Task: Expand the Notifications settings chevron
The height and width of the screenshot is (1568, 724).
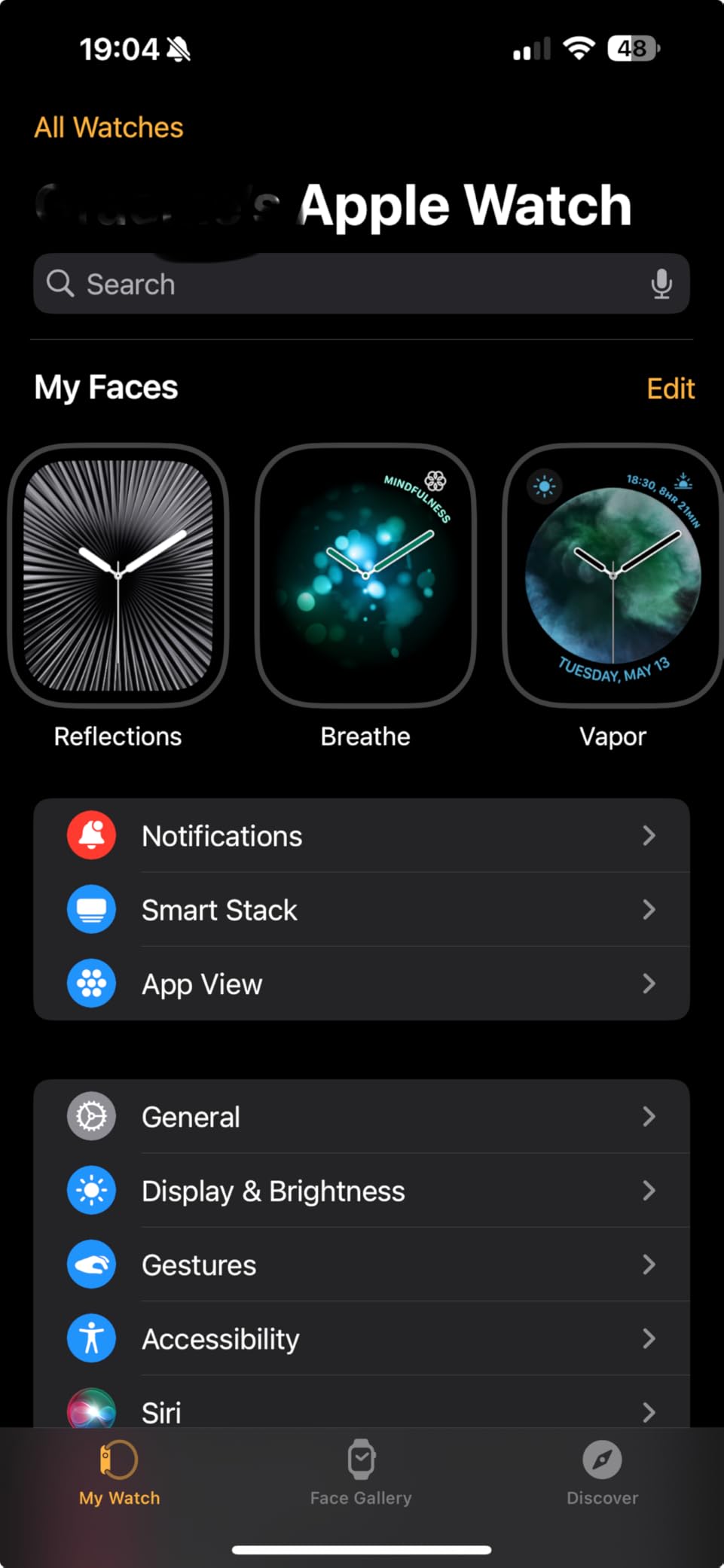Action: [x=649, y=834]
